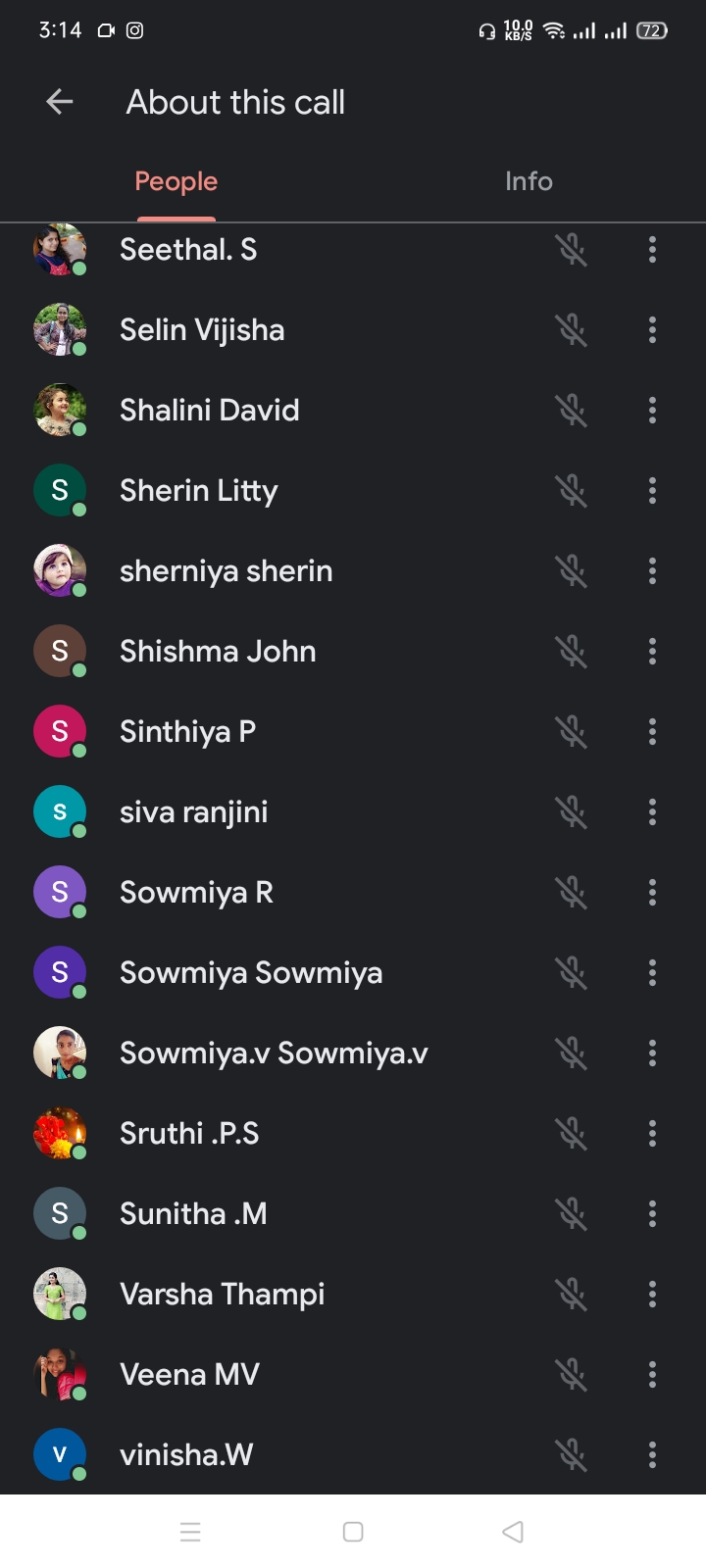The image size is (706, 1568).
Task: Tap the system home button
Action: [x=353, y=1532]
